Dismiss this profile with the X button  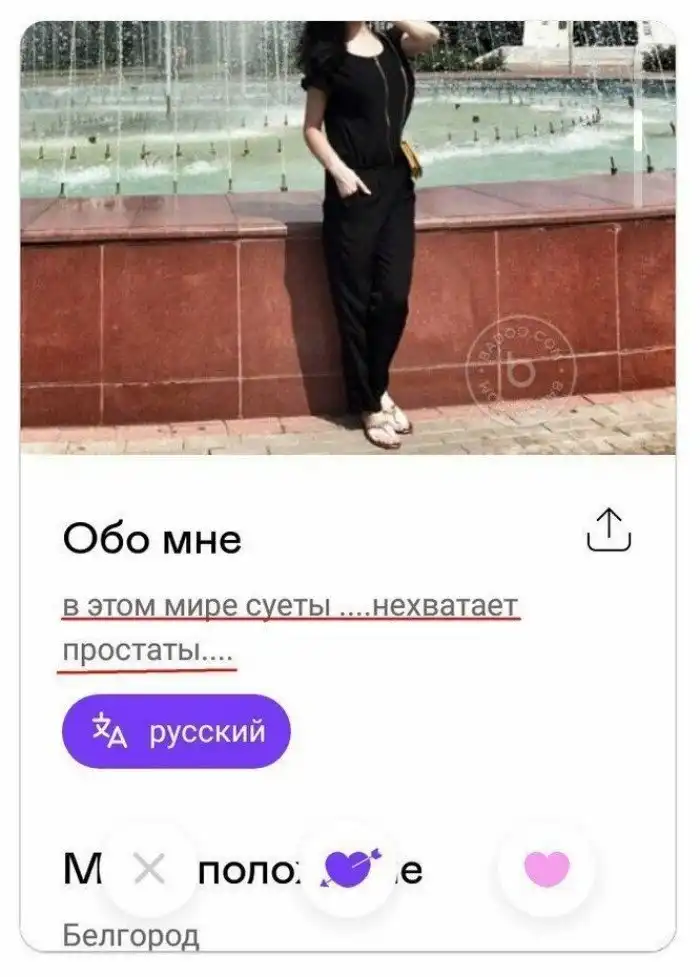click(x=149, y=870)
